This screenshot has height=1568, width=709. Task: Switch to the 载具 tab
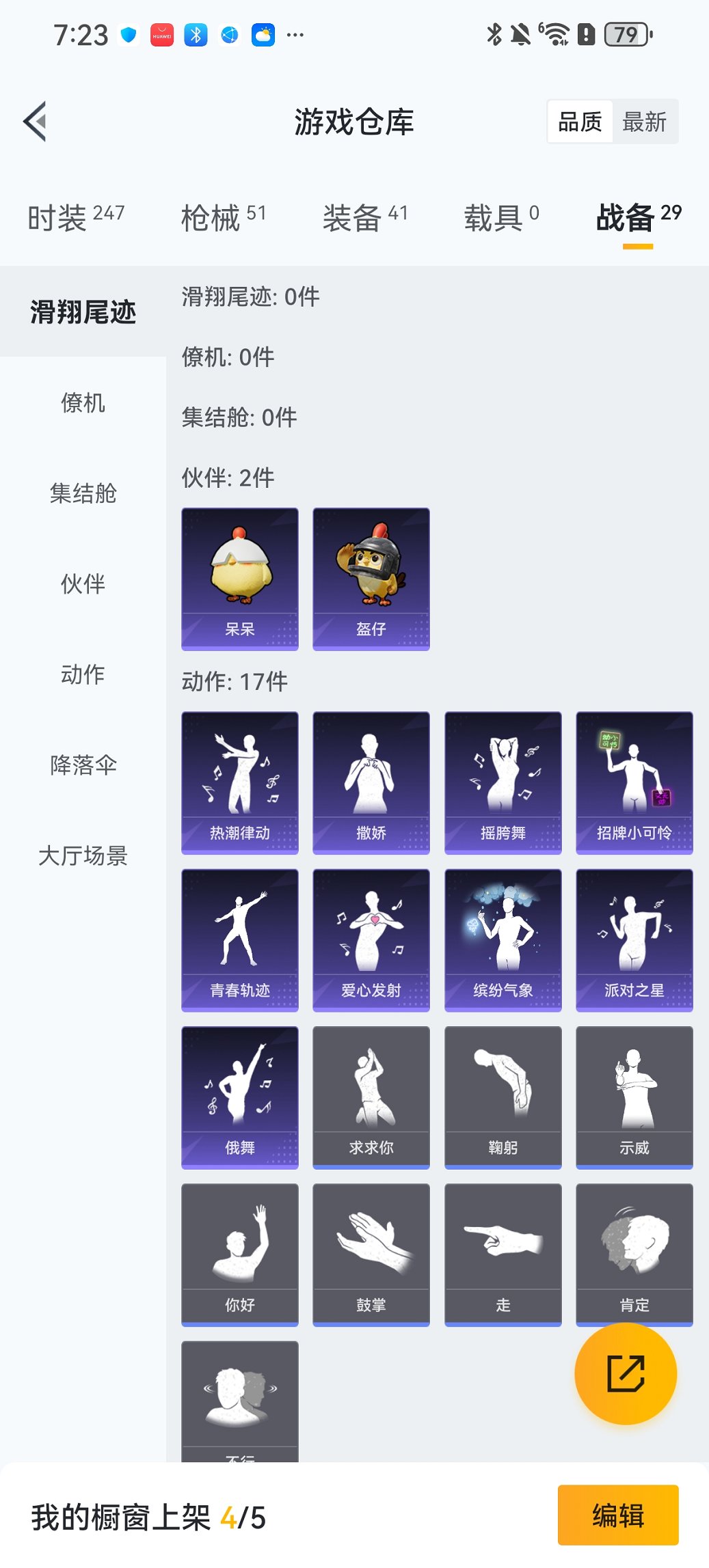click(x=501, y=217)
